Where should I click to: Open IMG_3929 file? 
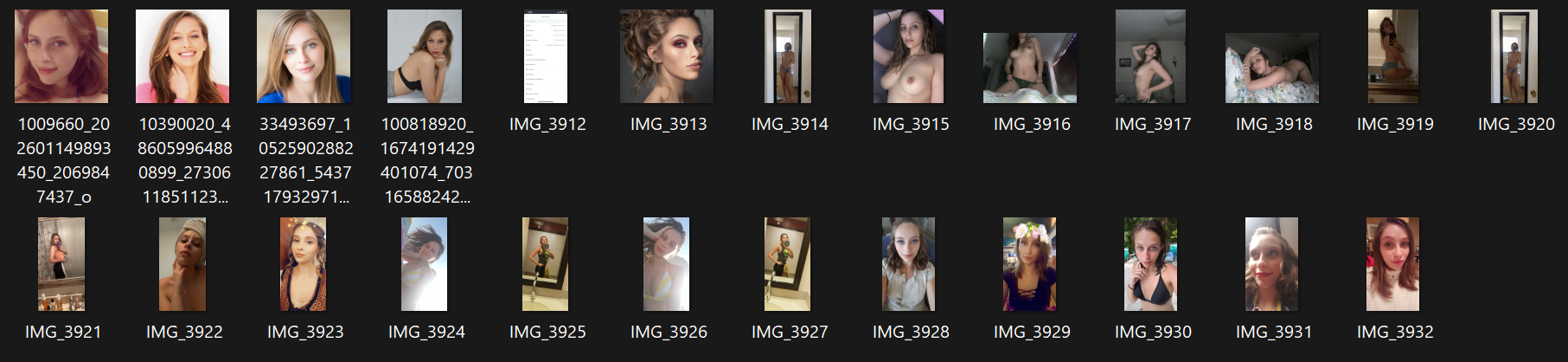tap(1030, 264)
